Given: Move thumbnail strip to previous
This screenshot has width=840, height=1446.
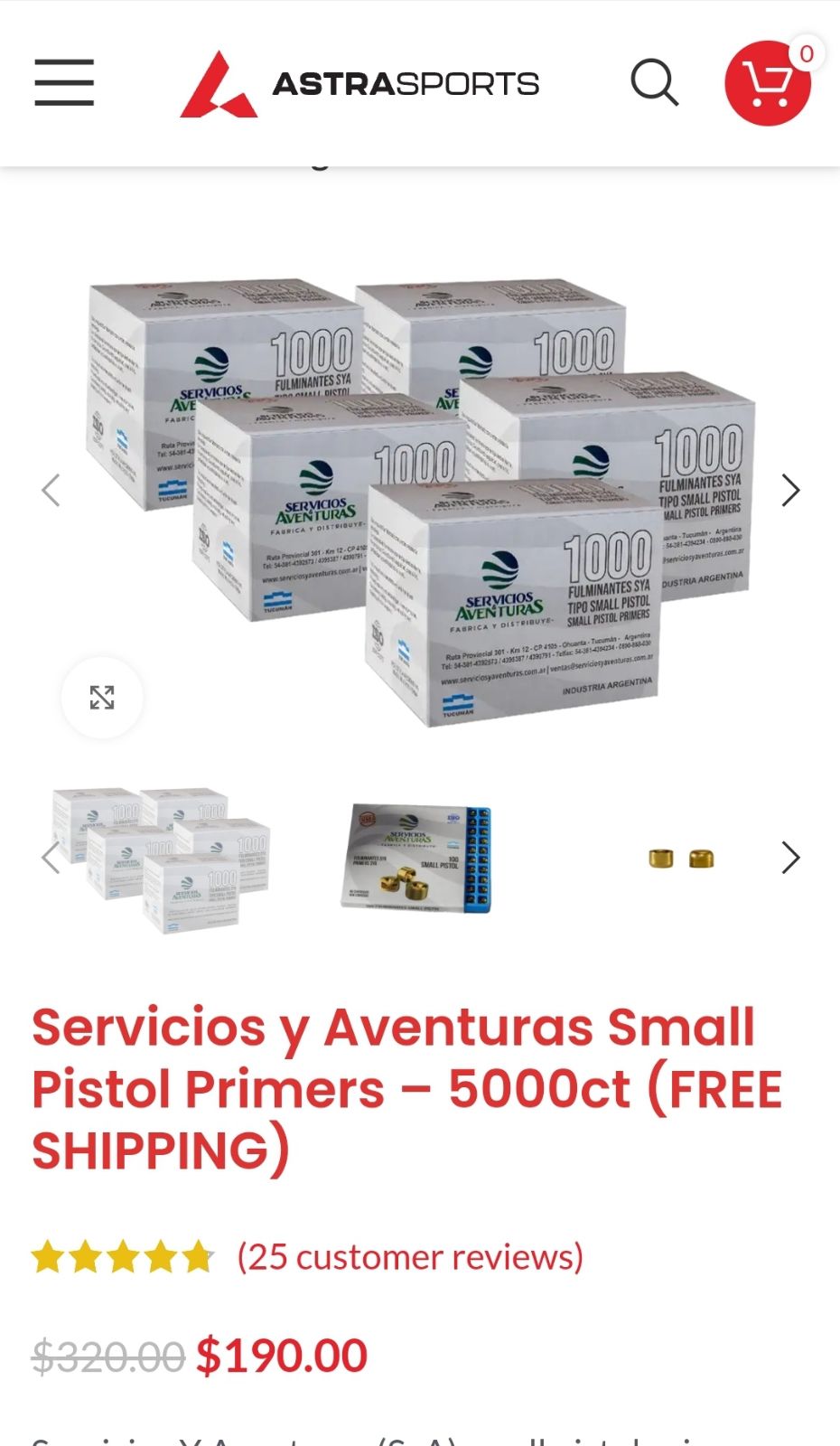Looking at the screenshot, I should pyautogui.click(x=51, y=858).
